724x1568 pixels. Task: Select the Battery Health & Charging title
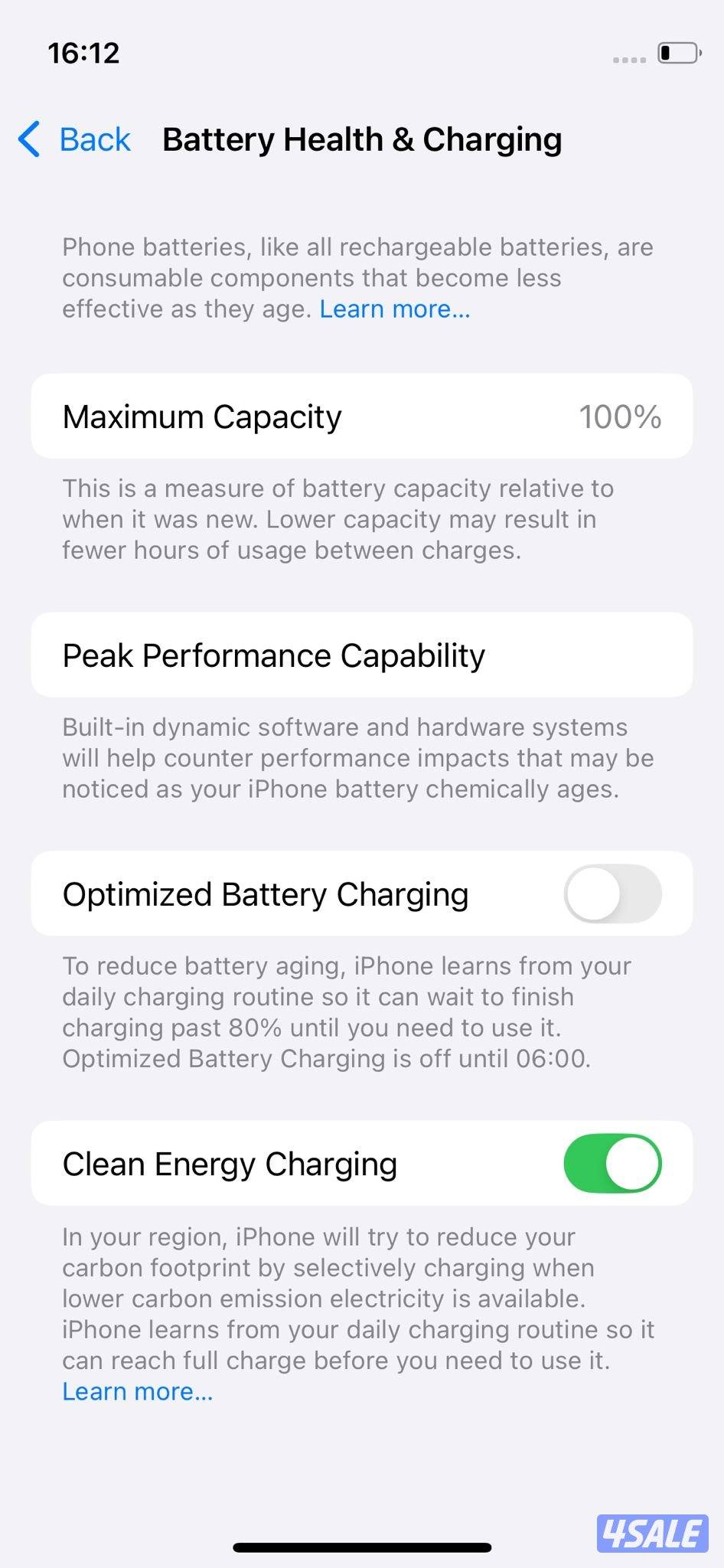[x=362, y=139]
